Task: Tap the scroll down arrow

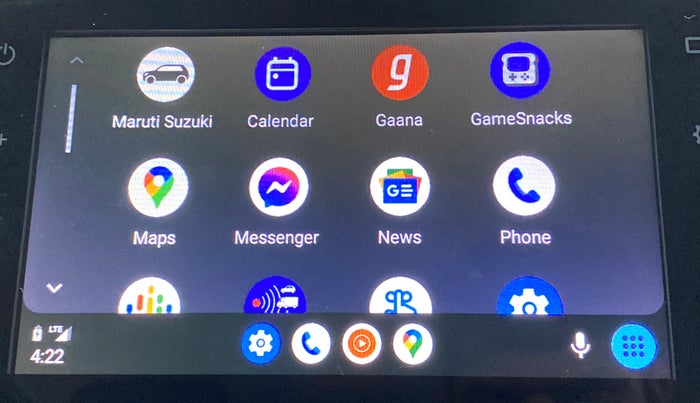Action: pos(55,288)
